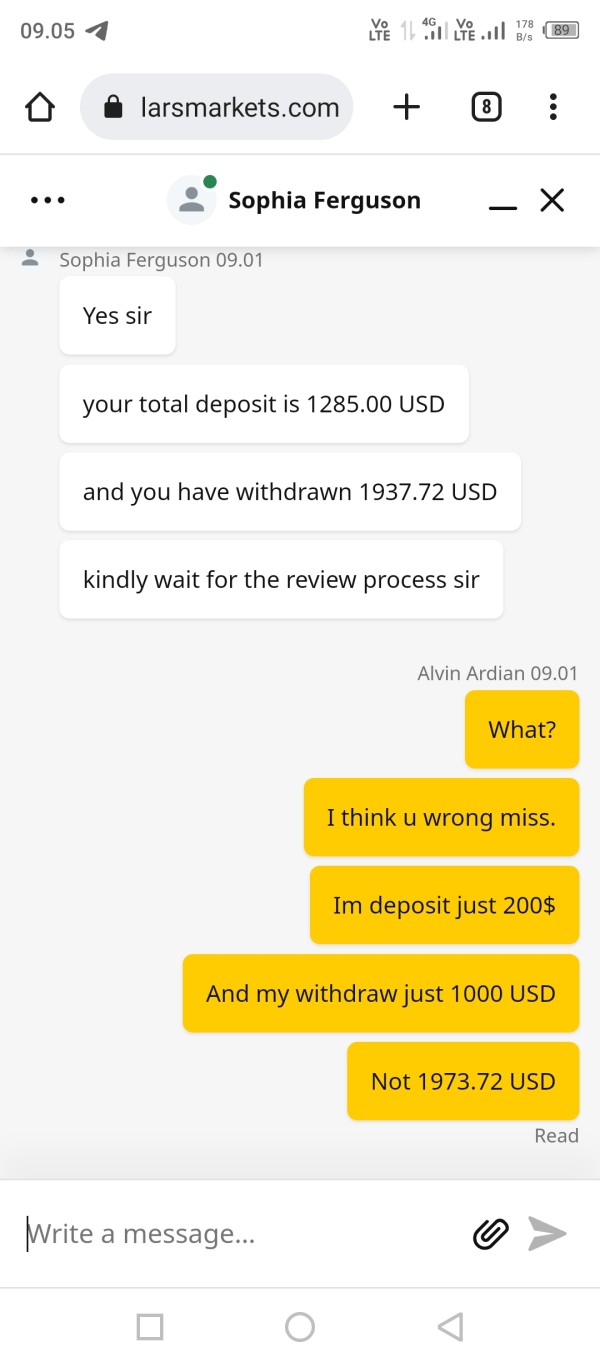
Task: Send the message with the arrow icon
Action: tap(547, 1234)
